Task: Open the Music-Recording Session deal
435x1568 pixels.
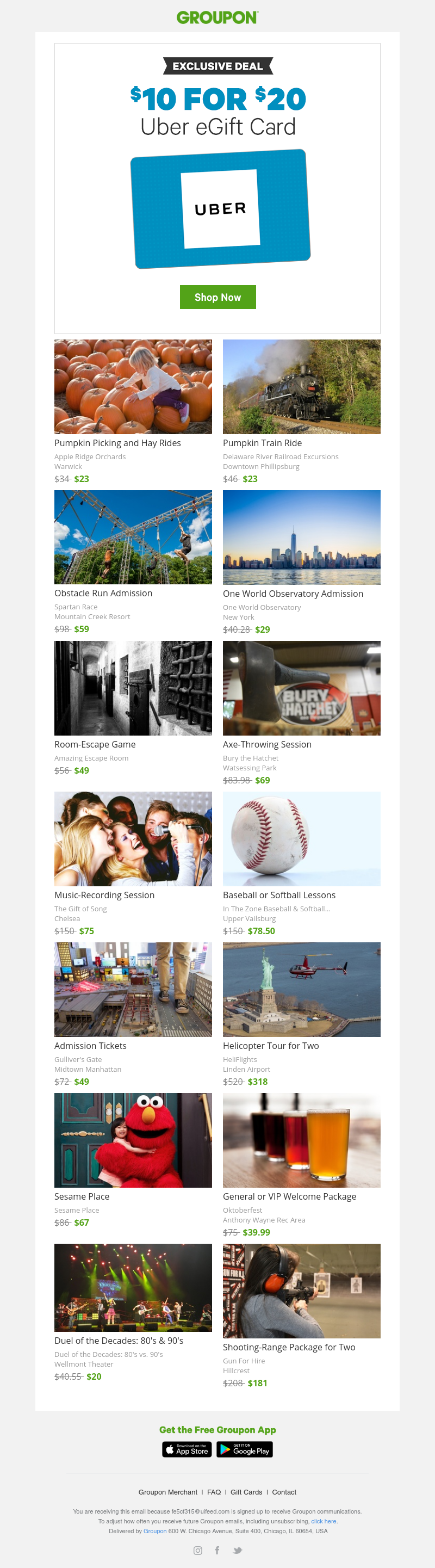Action: coord(104,895)
